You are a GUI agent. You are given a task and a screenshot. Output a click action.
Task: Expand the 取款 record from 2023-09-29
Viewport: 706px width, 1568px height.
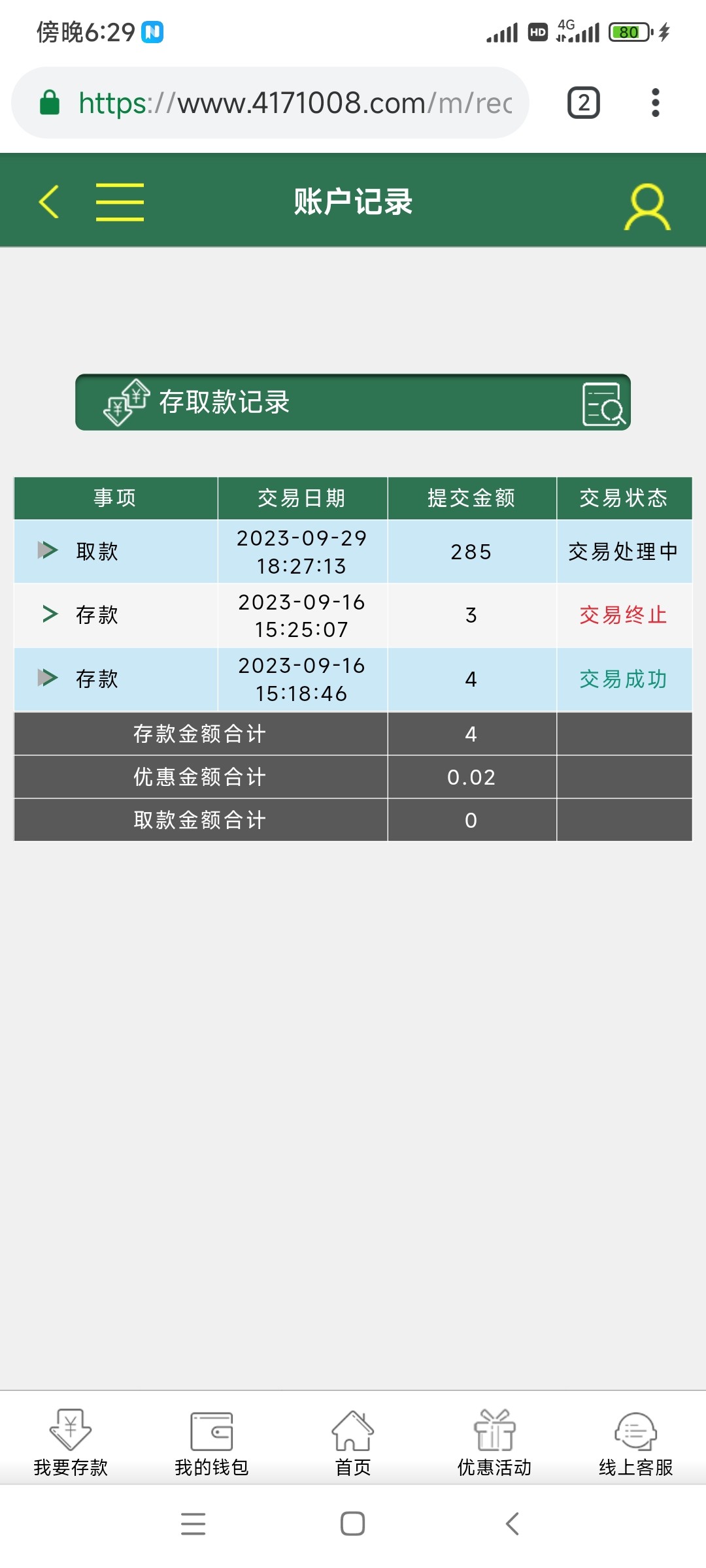coord(48,550)
